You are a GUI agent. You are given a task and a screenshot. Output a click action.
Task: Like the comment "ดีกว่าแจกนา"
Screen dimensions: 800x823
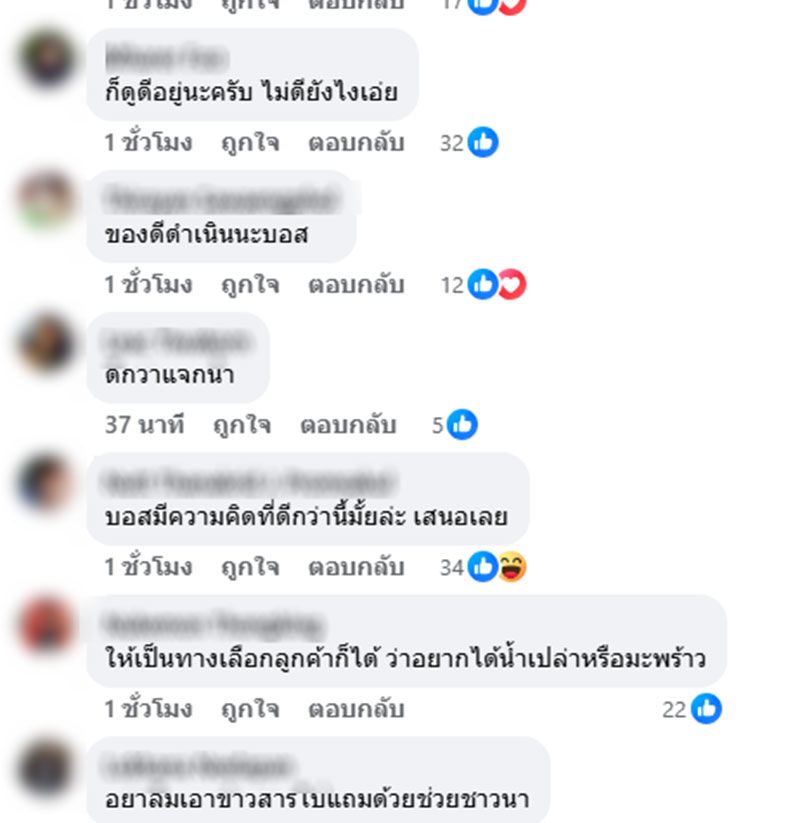[241, 425]
